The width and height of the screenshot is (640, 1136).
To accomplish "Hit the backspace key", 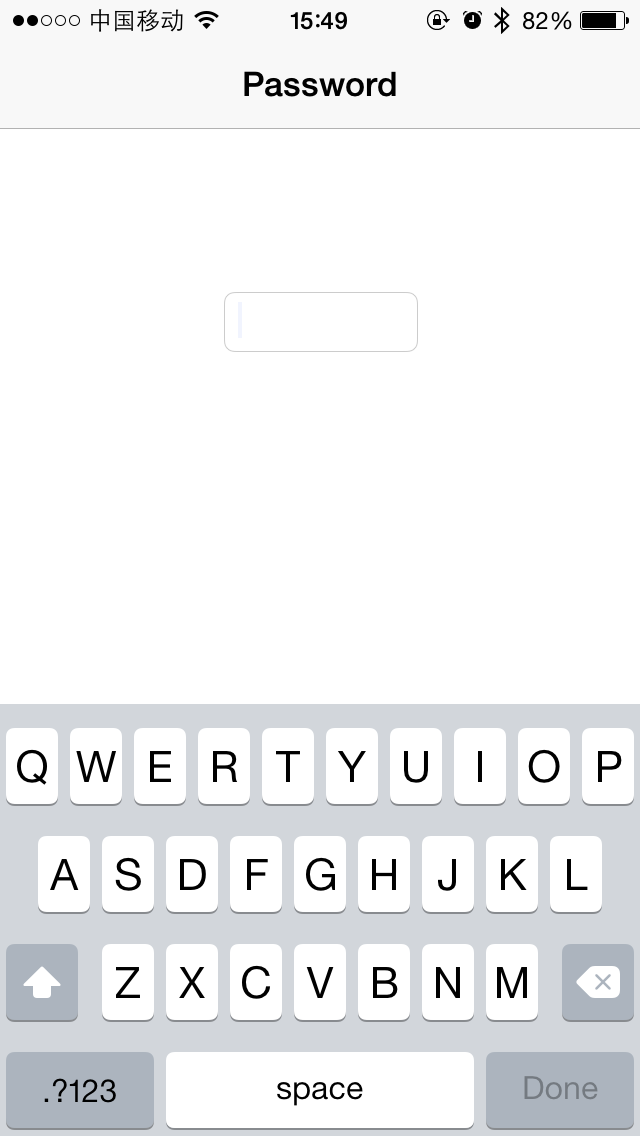I will (x=598, y=982).
